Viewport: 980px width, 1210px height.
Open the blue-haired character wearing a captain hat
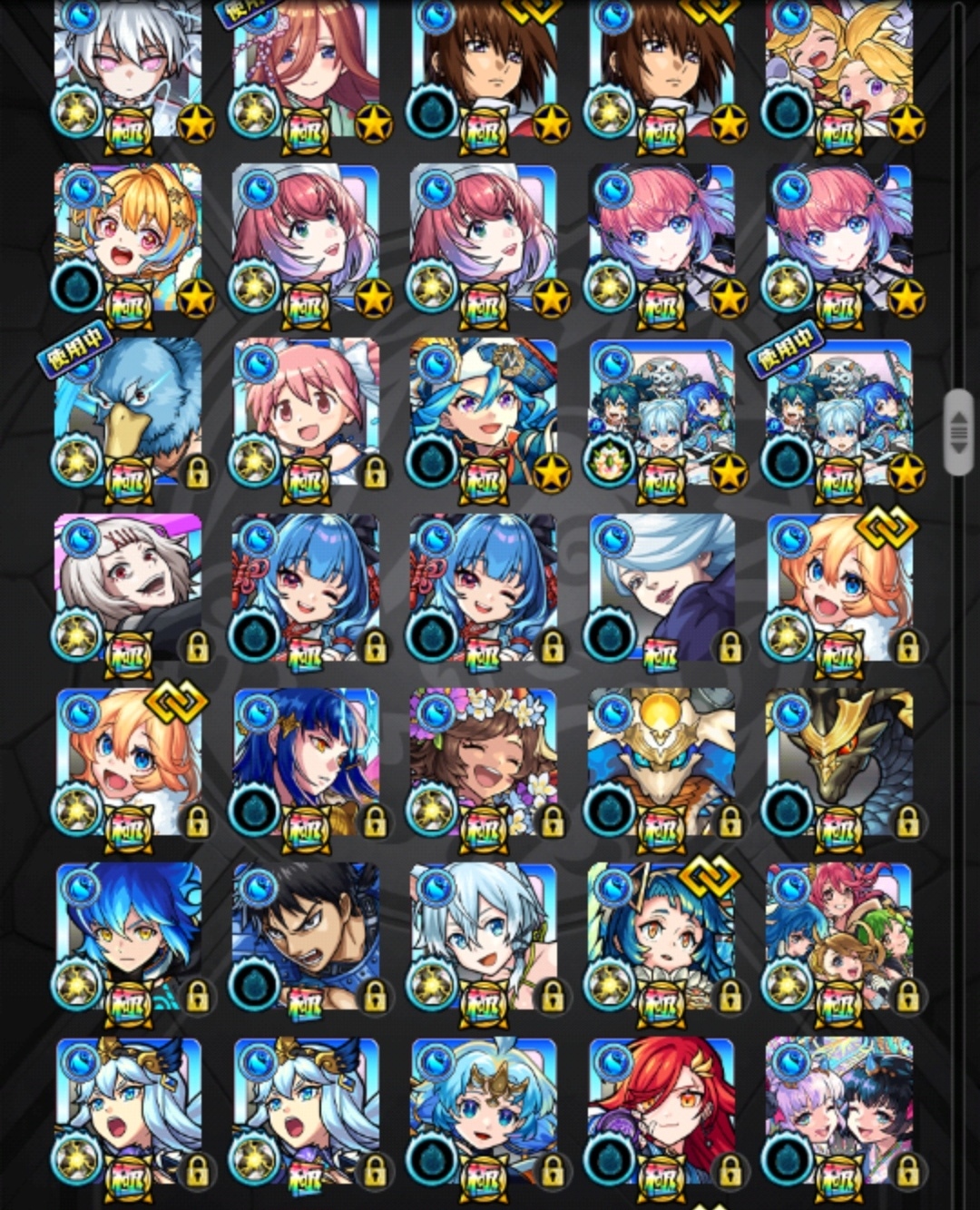pos(484,413)
